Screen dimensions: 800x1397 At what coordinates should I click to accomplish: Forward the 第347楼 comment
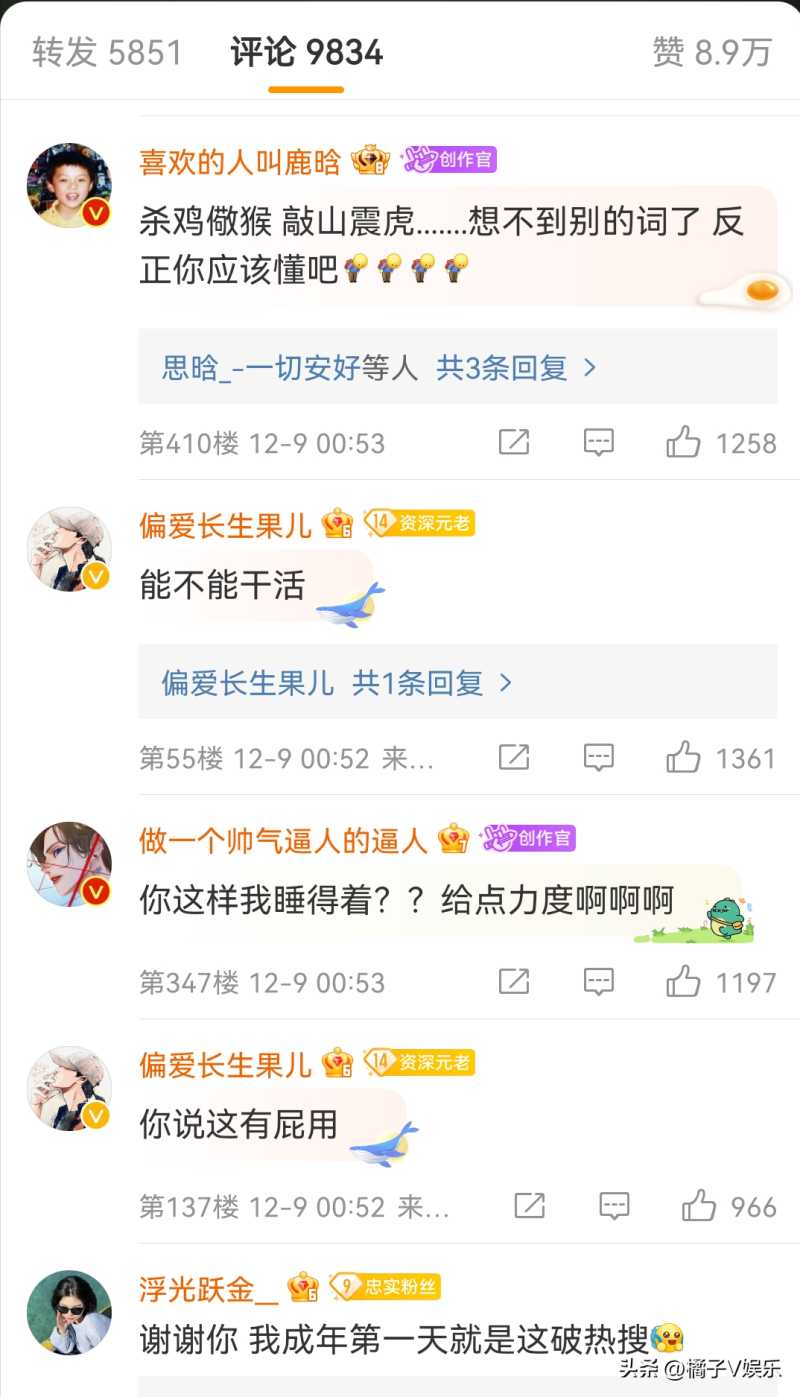[513, 981]
